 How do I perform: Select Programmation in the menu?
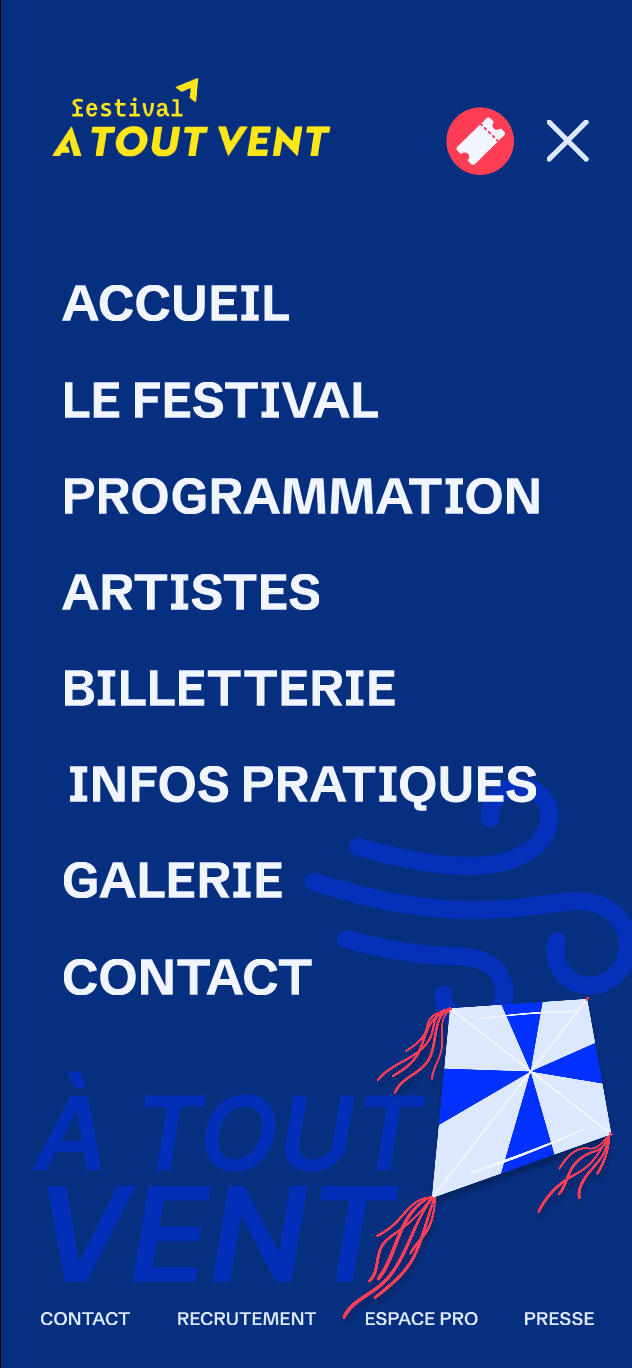[x=301, y=497]
